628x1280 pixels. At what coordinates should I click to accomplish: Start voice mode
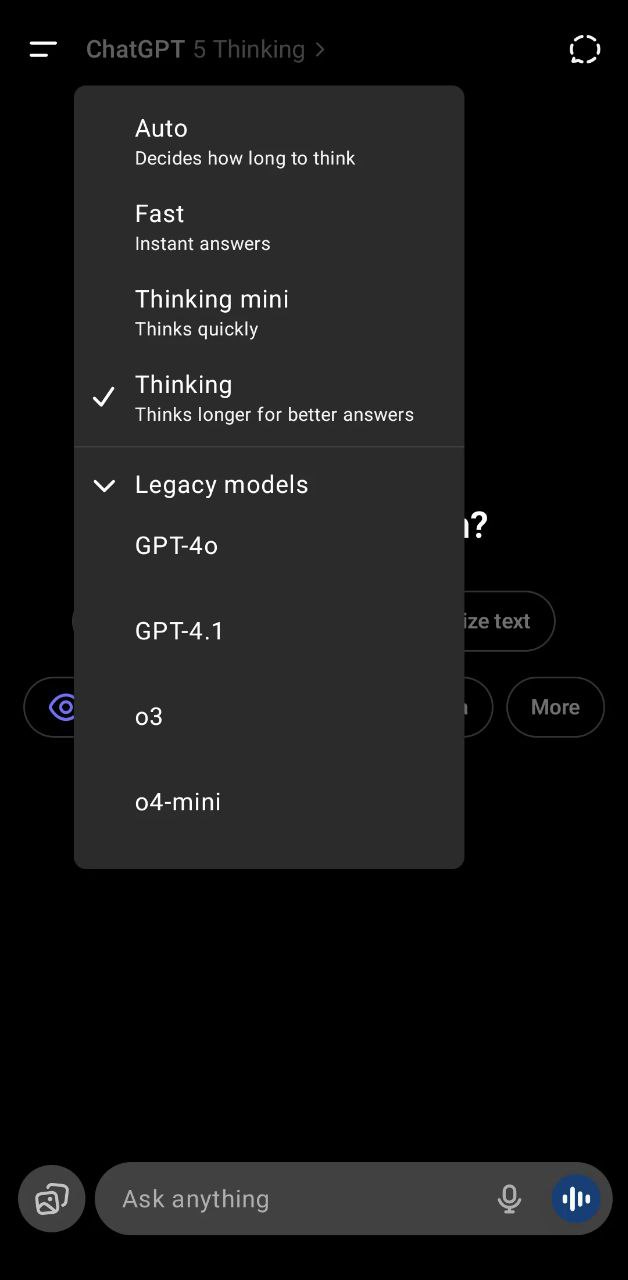click(x=576, y=1198)
